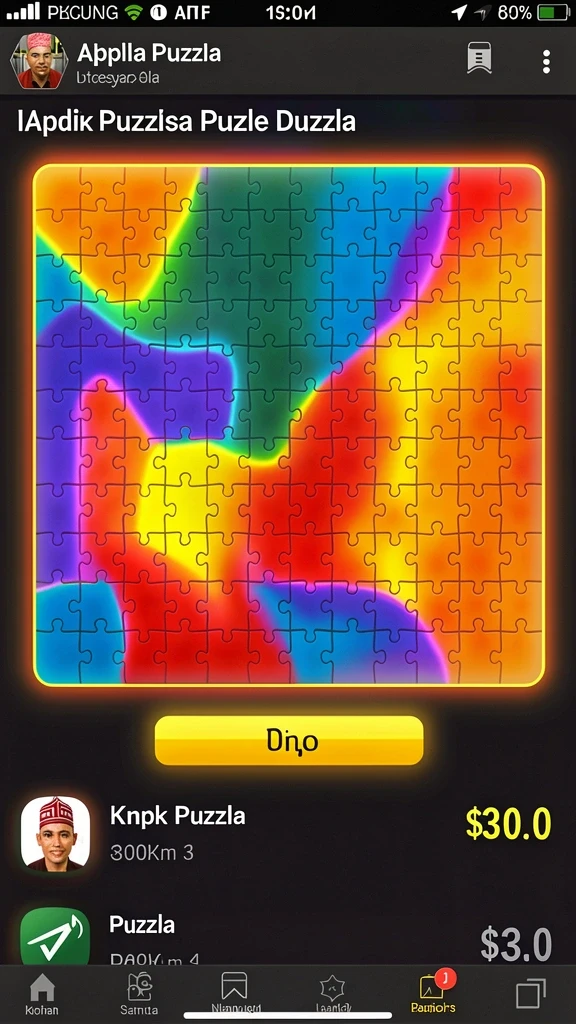Tap the overlapping squares icon in bottom bar
The width and height of the screenshot is (576, 1024).
click(530, 994)
